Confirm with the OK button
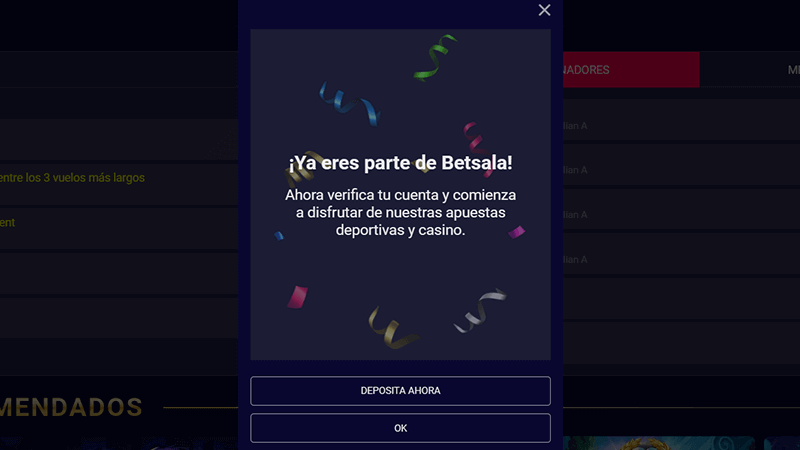This screenshot has height=450, width=800. (400, 428)
